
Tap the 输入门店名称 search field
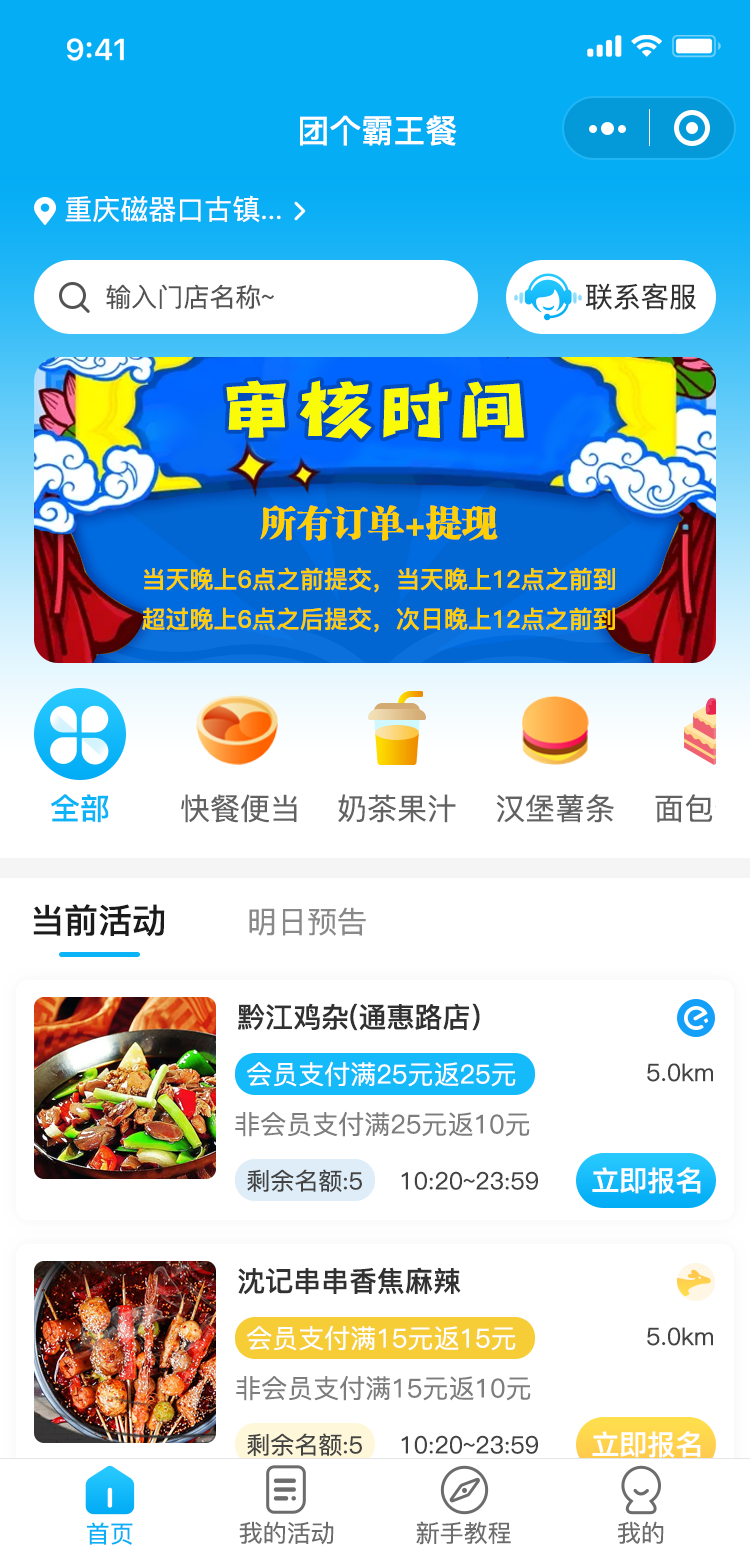point(256,297)
